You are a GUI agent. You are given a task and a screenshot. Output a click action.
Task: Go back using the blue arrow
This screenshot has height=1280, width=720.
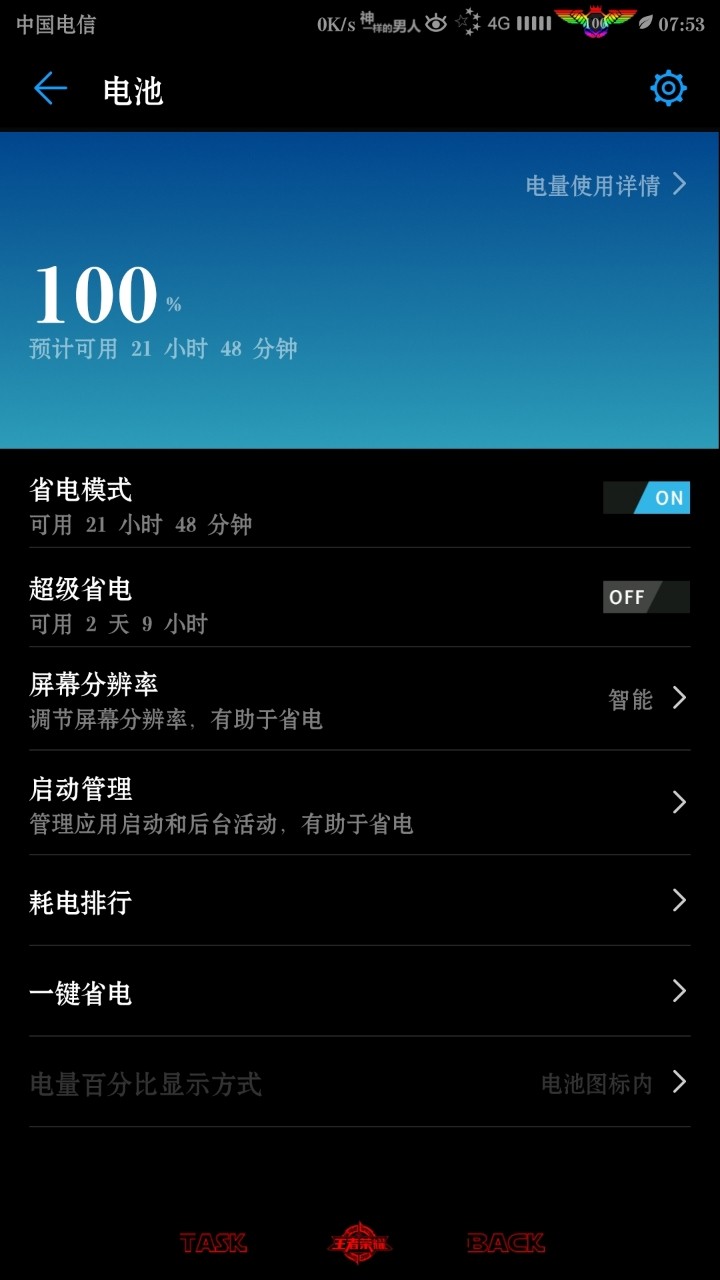(x=50, y=89)
